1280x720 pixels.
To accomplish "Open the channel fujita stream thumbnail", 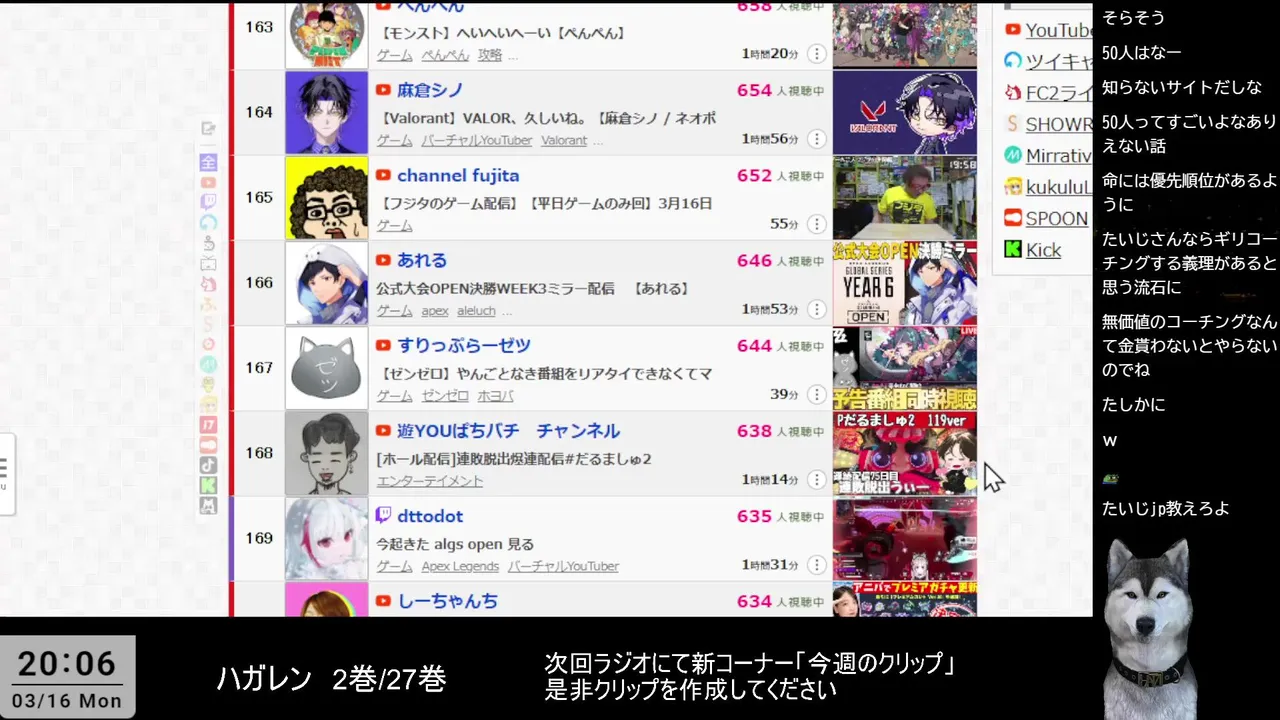I will pyautogui.click(x=904, y=198).
